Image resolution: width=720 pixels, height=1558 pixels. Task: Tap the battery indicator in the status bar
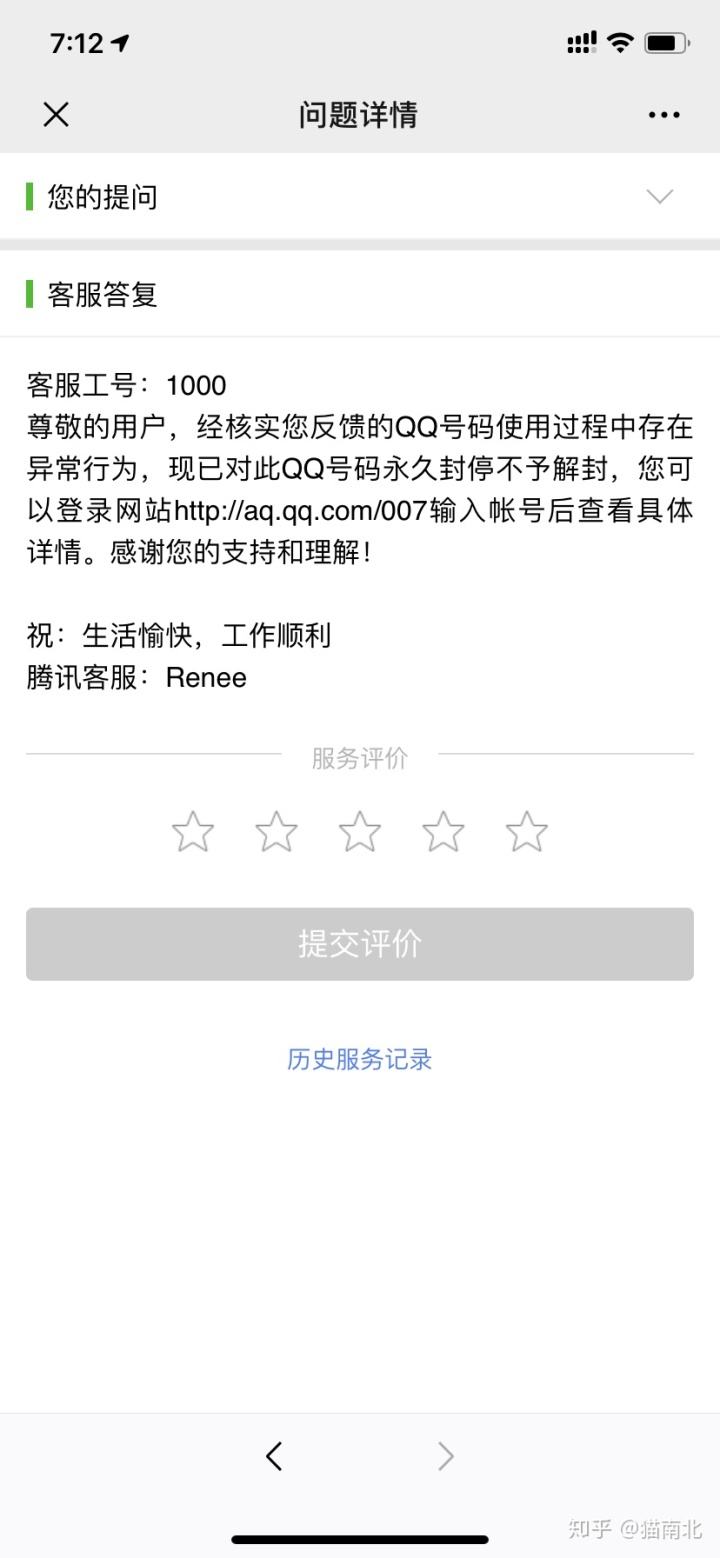point(668,42)
